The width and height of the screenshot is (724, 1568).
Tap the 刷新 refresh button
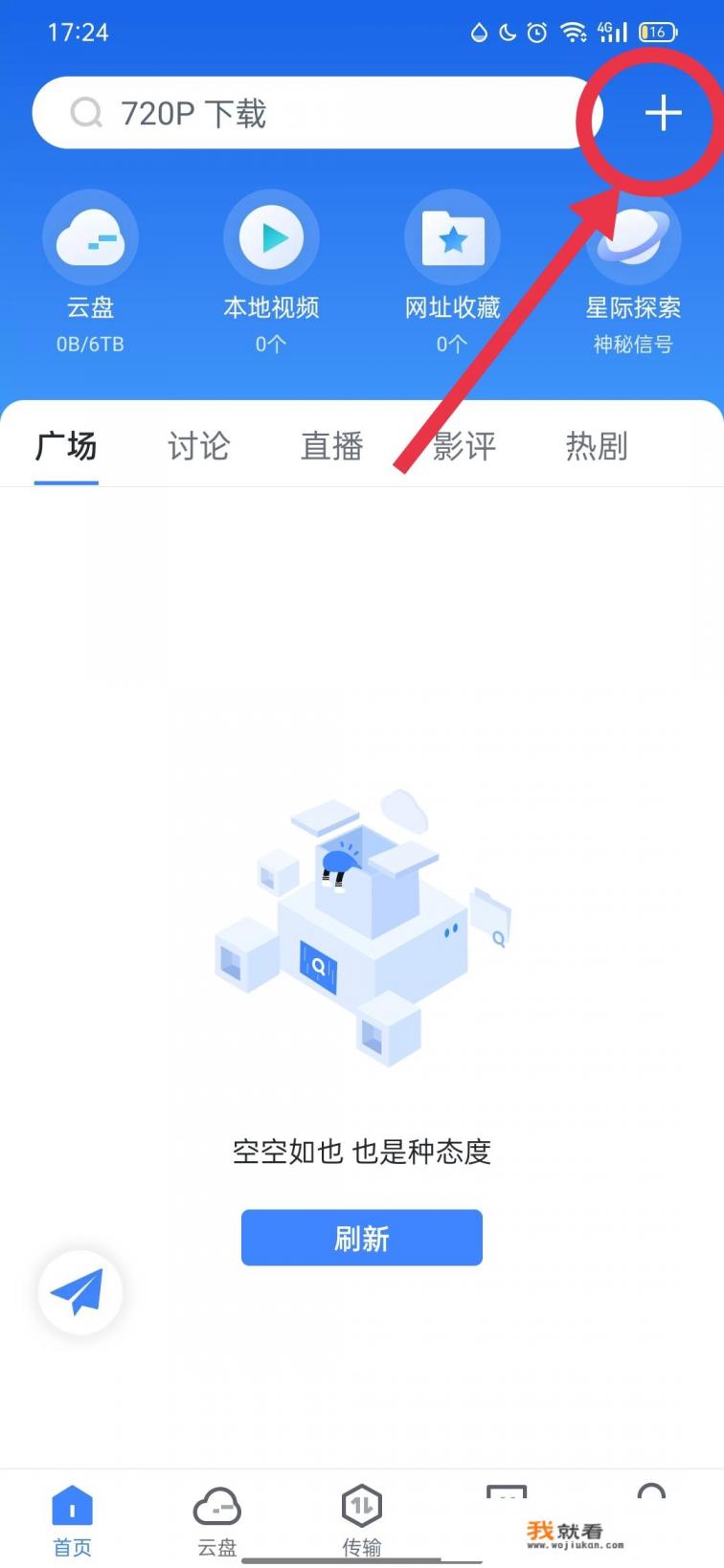point(362,1237)
